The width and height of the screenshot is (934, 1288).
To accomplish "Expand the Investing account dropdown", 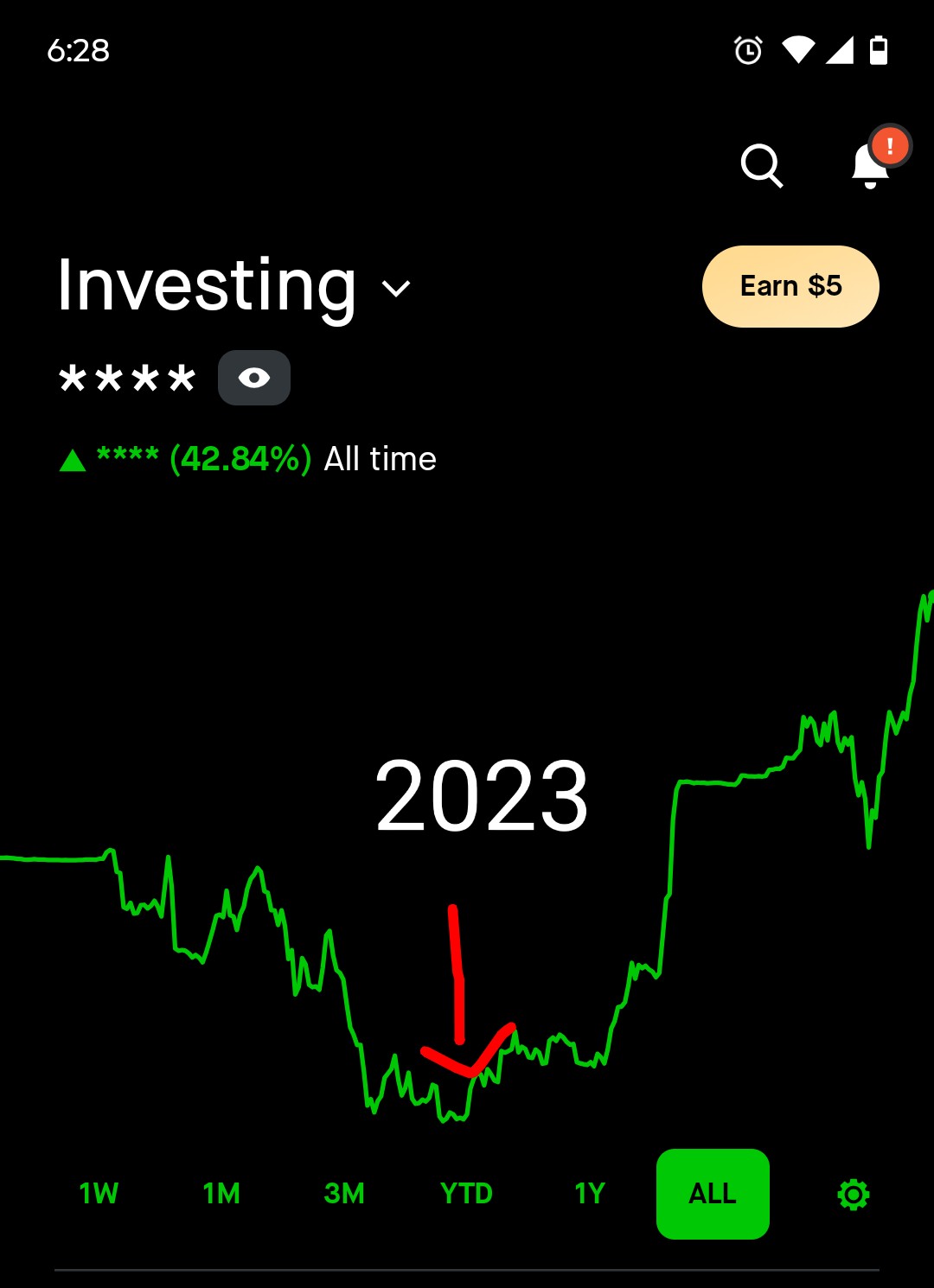I will click(x=396, y=288).
